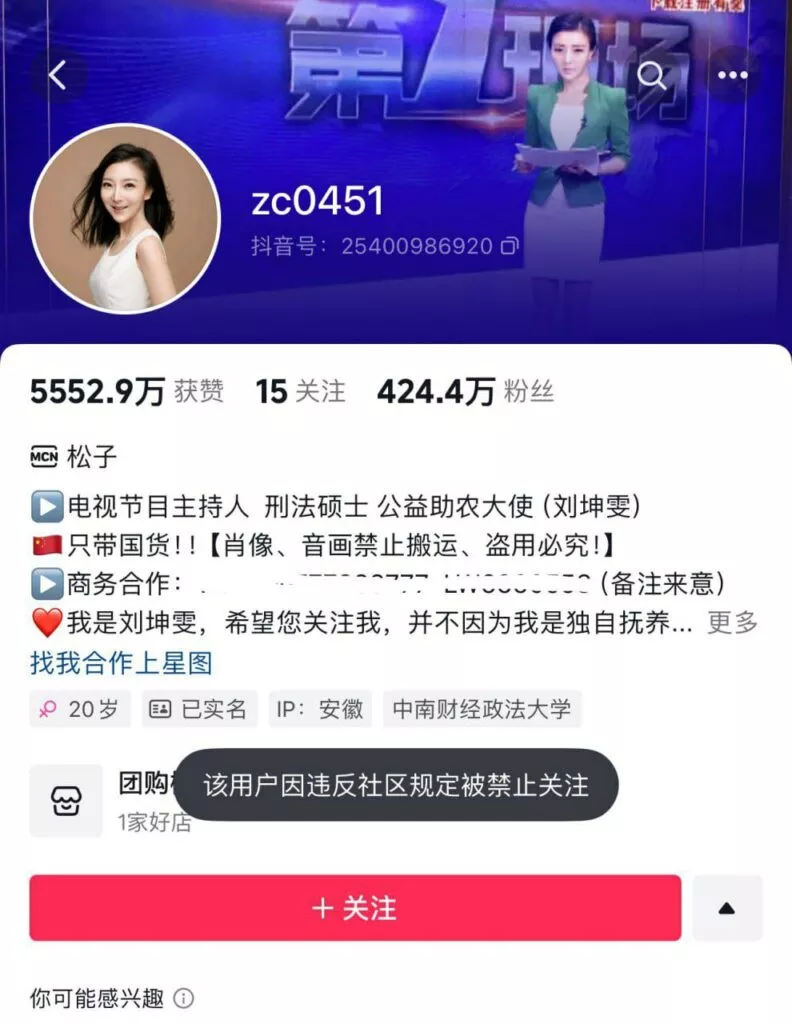Tap the info icon beside 你可能感兴趣
The image size is (792, 1024).
click(x=184, y=998)
